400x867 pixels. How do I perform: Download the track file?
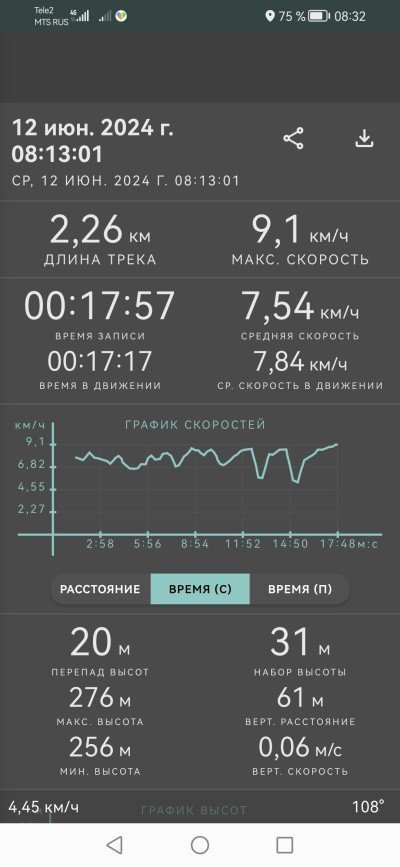(364, 138)
